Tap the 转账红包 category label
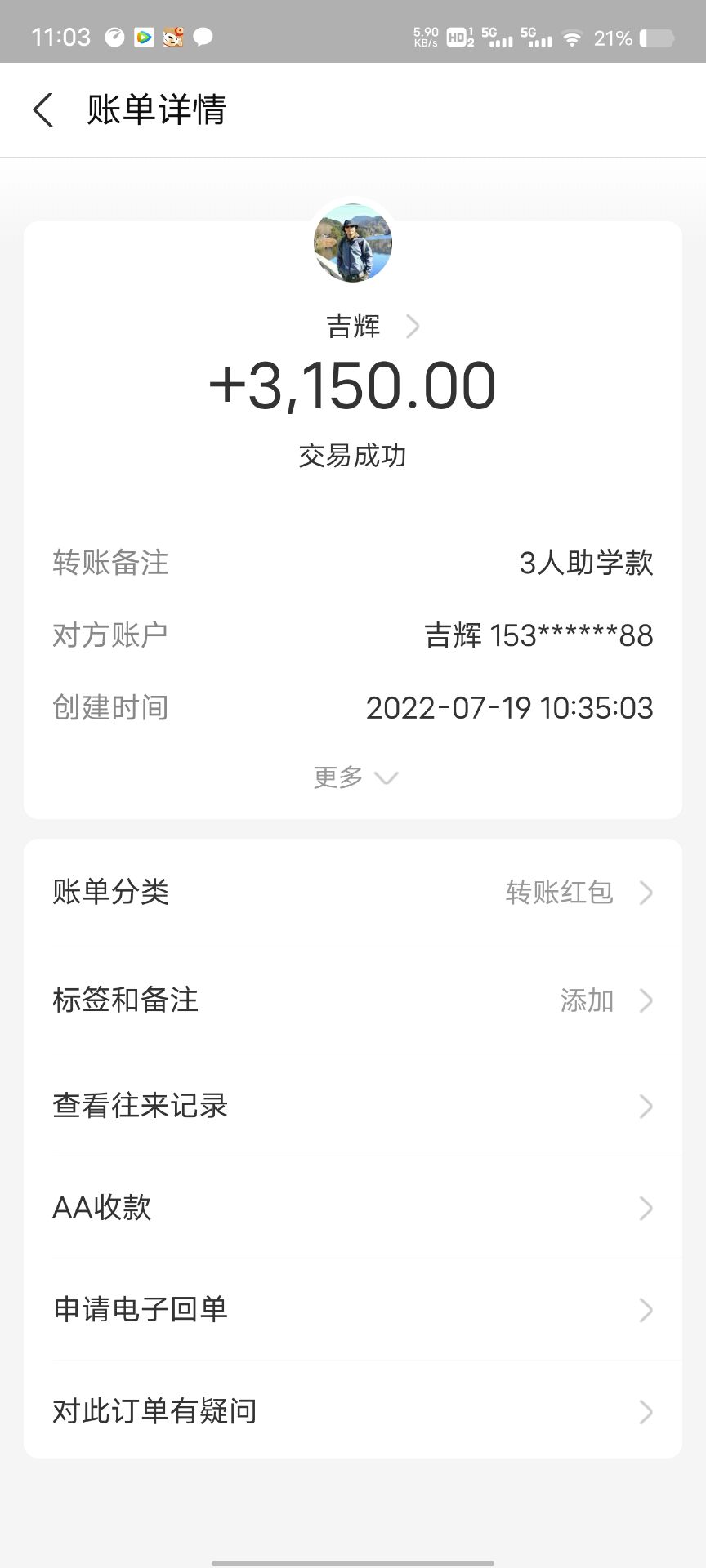 [561, 893]
